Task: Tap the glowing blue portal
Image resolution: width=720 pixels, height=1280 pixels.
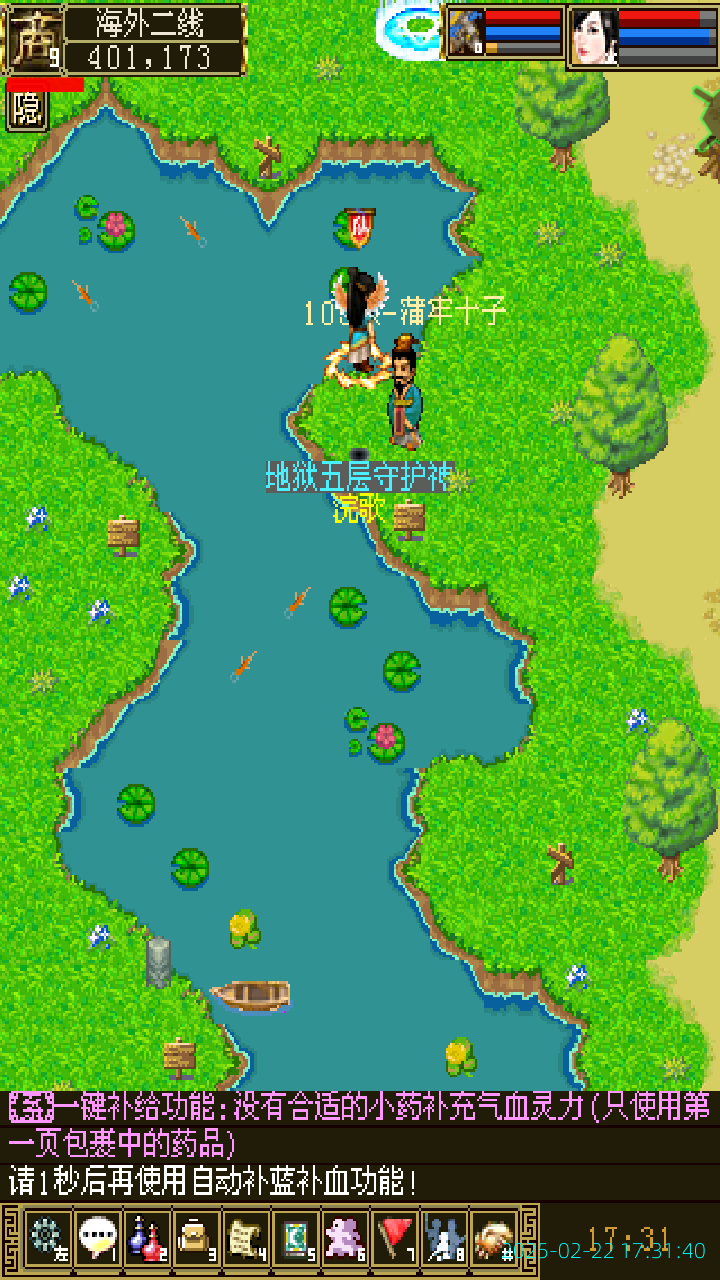Action: click(412, 24)
